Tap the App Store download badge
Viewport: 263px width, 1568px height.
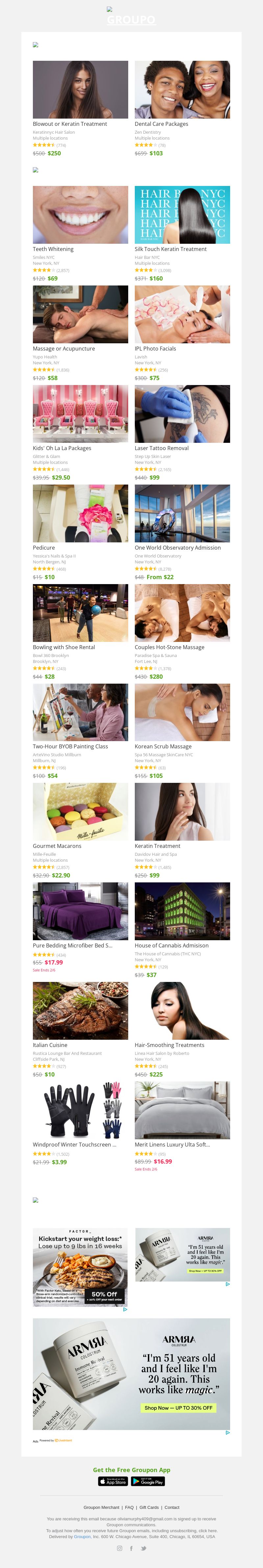pyautogui.click(x=113, y=1482)
